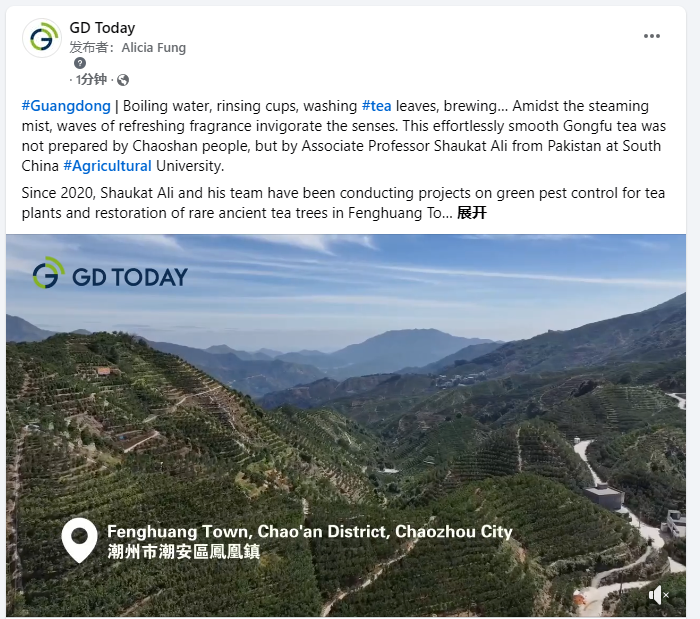The height and width of the screenshot is (619, 700).
Task: Open publisher Alicia Fung's profile
Action: [154, 47]
